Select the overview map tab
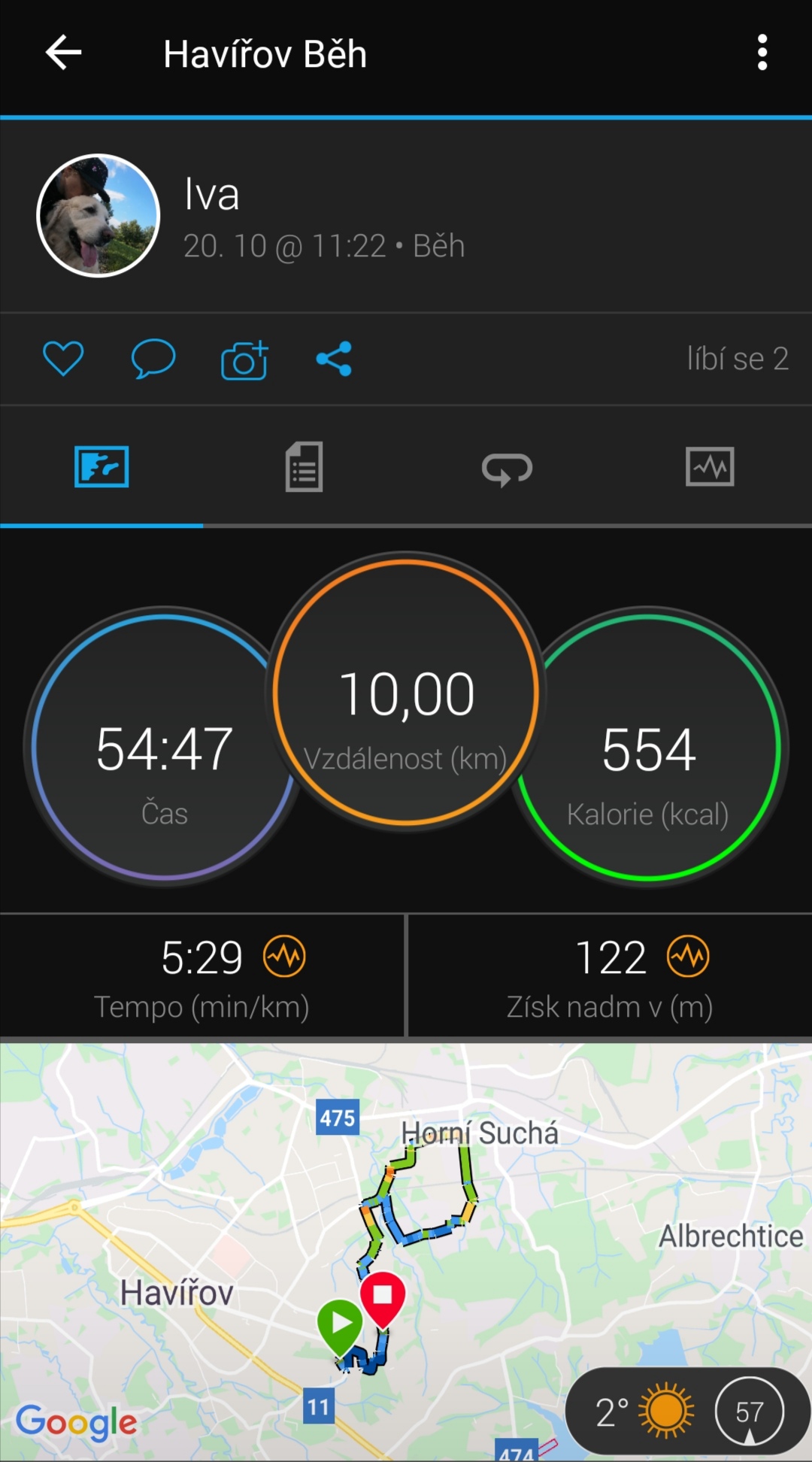The width and height of the screenshot is (812, 1462). (x=101, y=467)
